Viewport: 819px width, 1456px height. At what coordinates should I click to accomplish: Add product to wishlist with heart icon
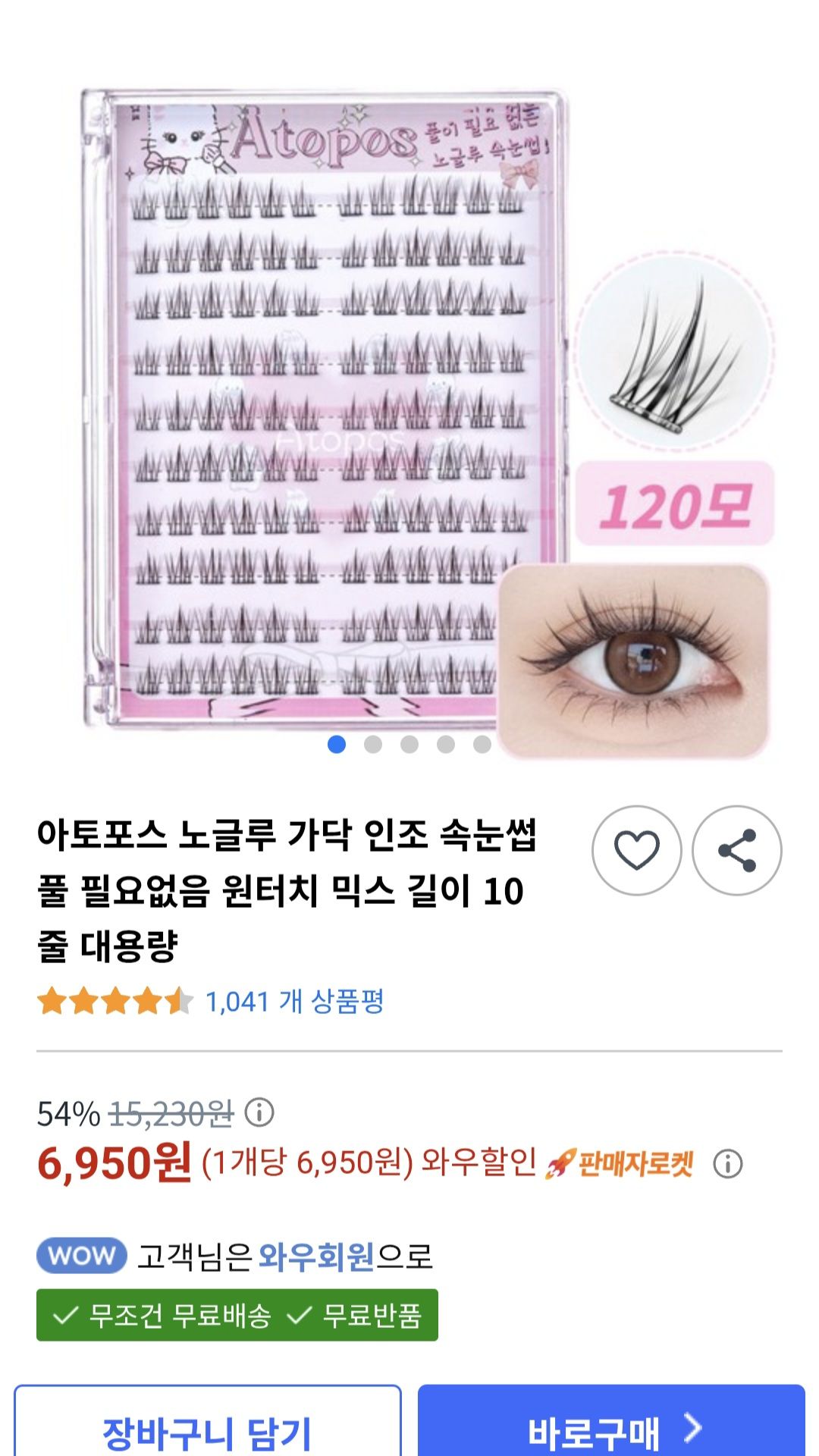[636, 850]
